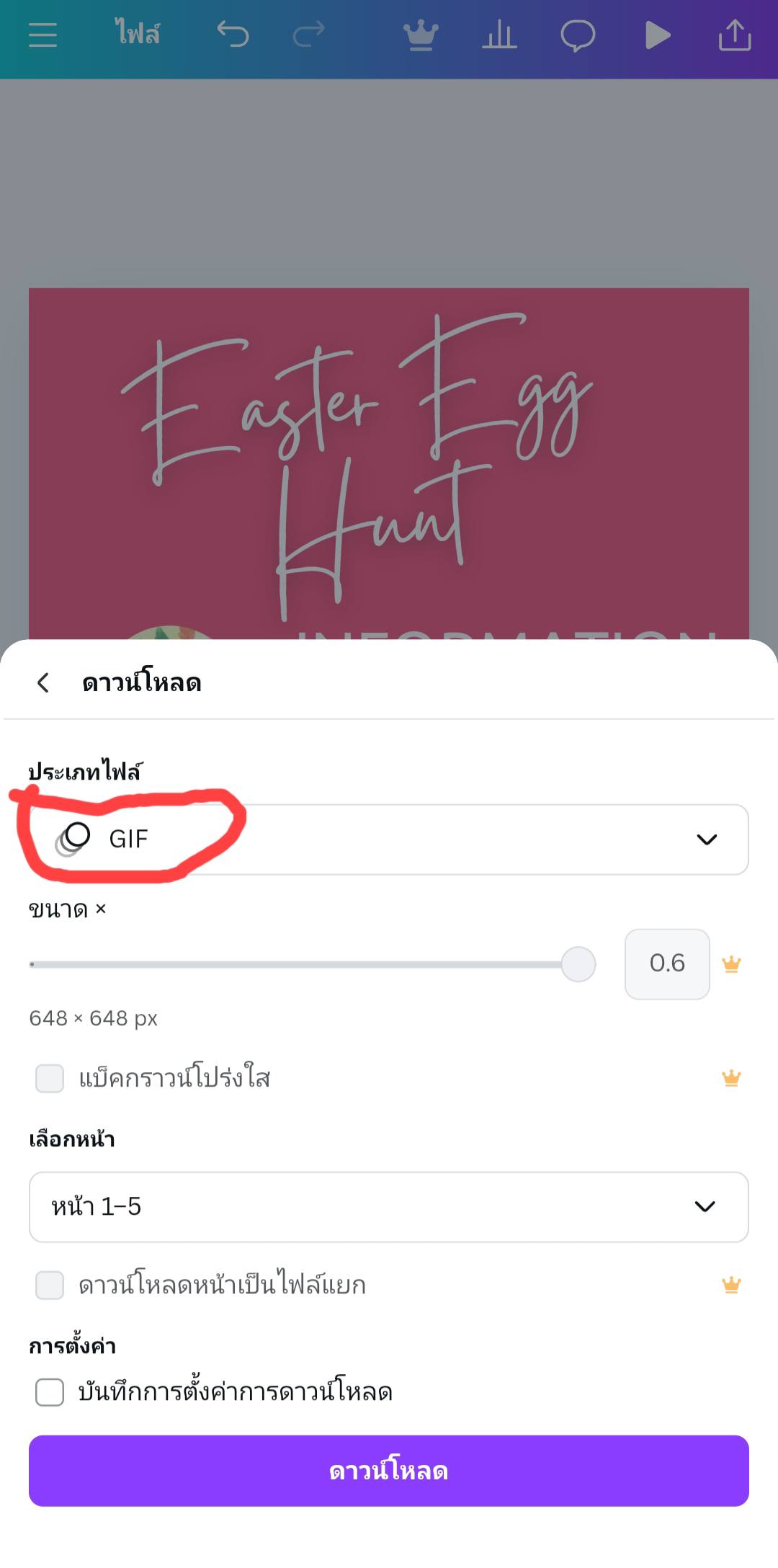Check แบ็คกราวน์โปร่งใส checkbox
Screen dimensions: 778x1568
click(50, 1079)
